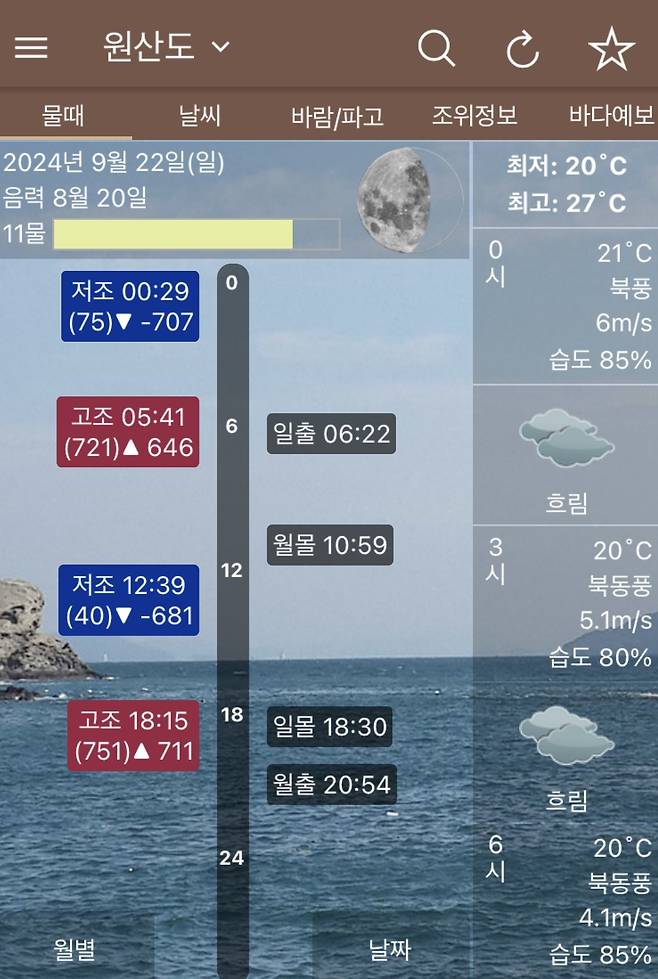658x979 pixels.
Task: Open the hamburger menu
Action: [31, 47]
